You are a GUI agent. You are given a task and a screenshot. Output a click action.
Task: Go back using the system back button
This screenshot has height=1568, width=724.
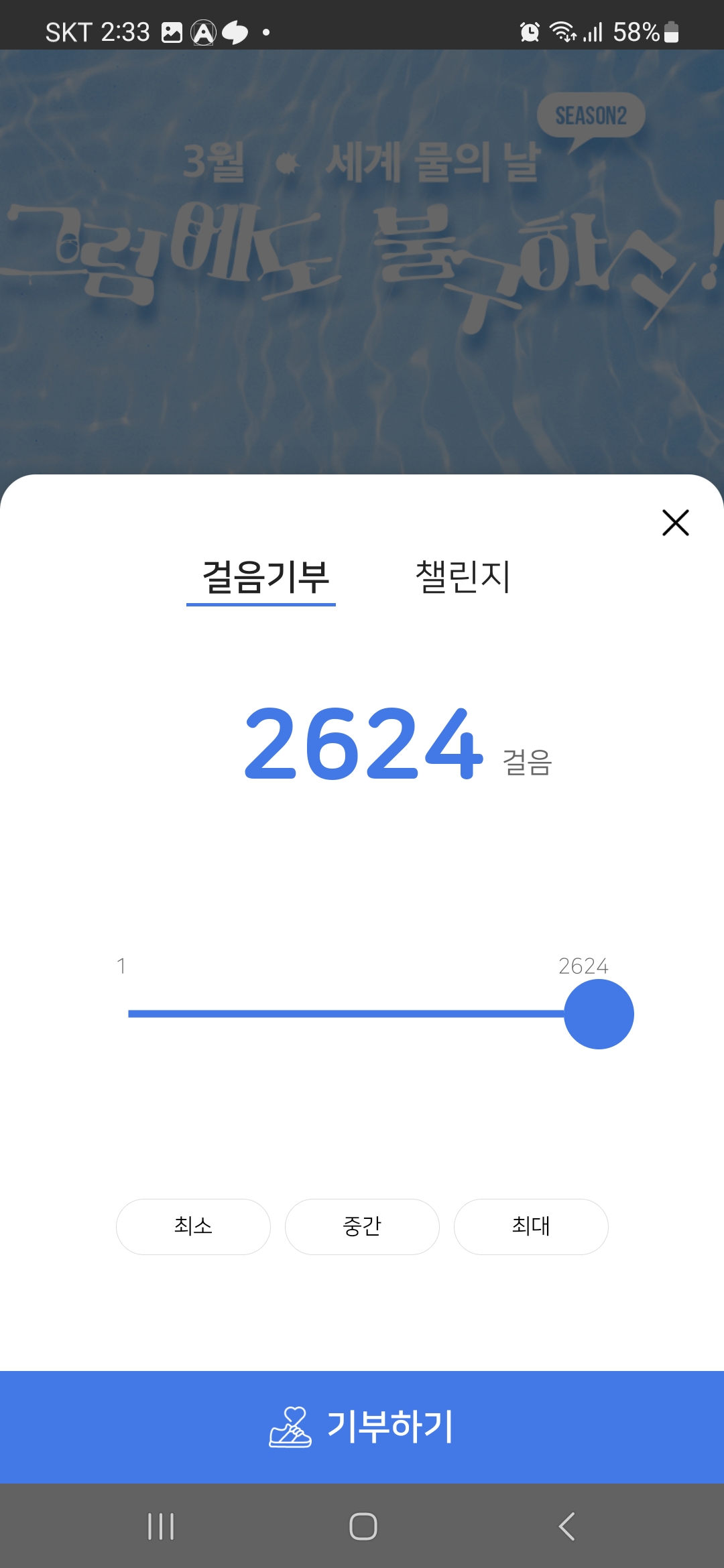[x=566, y=1526]
